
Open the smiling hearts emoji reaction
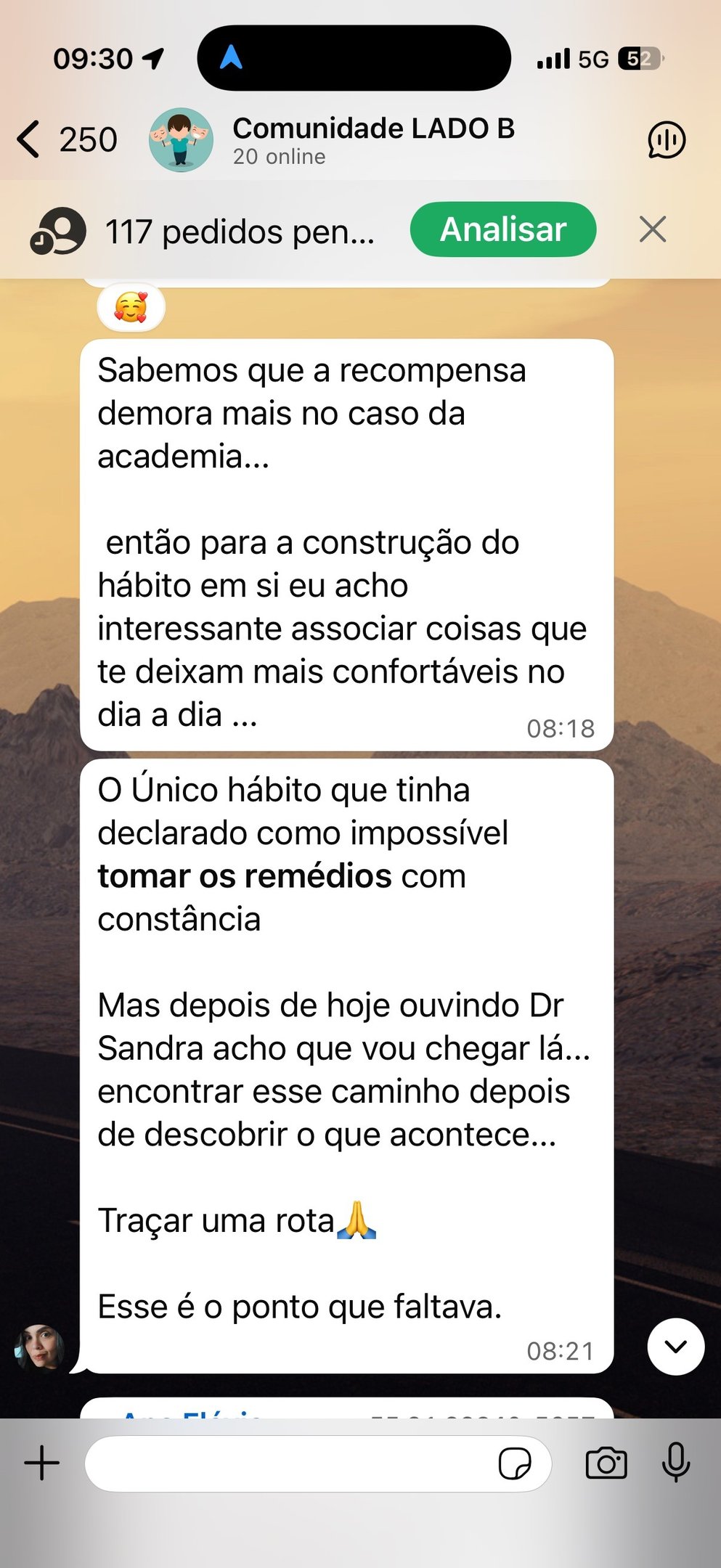pos(131,308)
